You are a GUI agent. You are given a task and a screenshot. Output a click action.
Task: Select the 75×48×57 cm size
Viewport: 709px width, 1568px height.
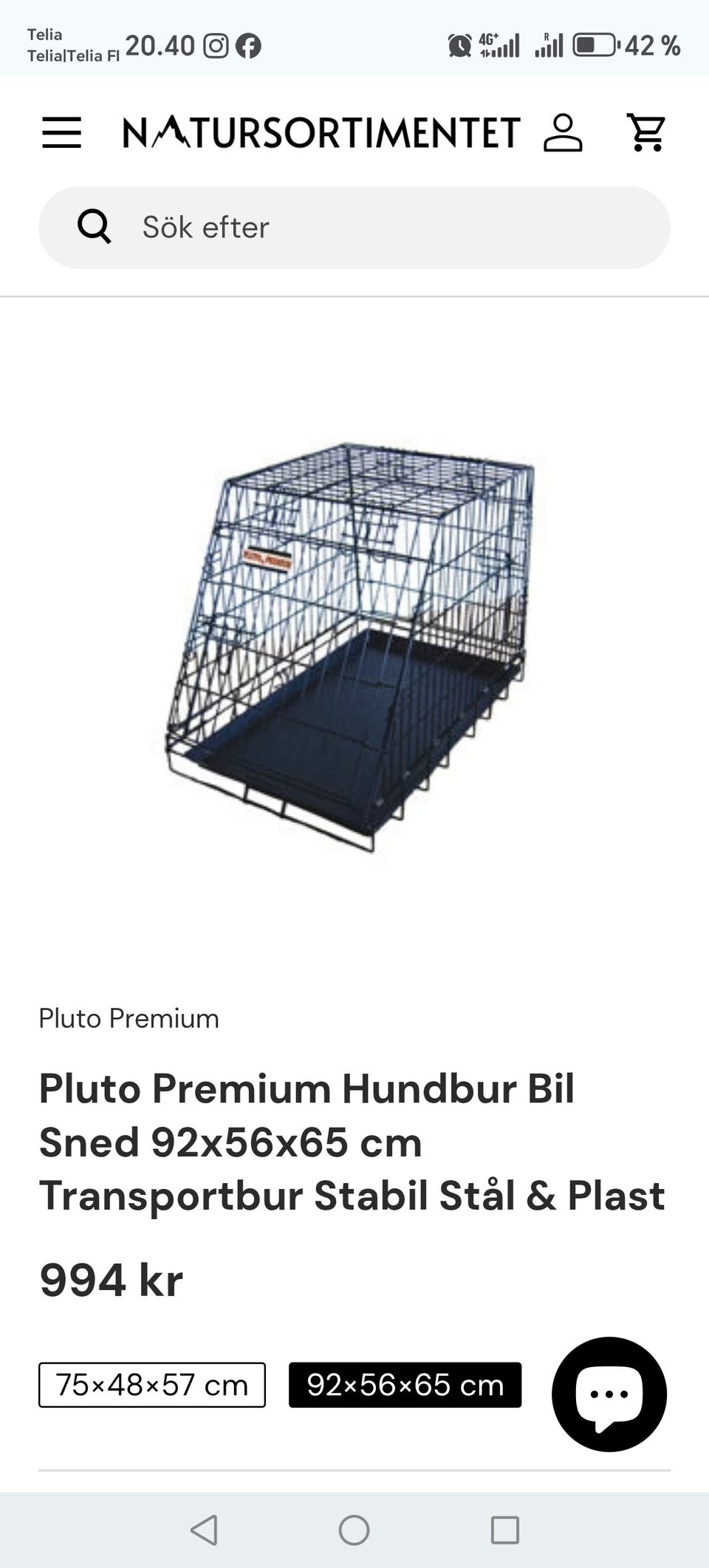tap(152, 1385)
